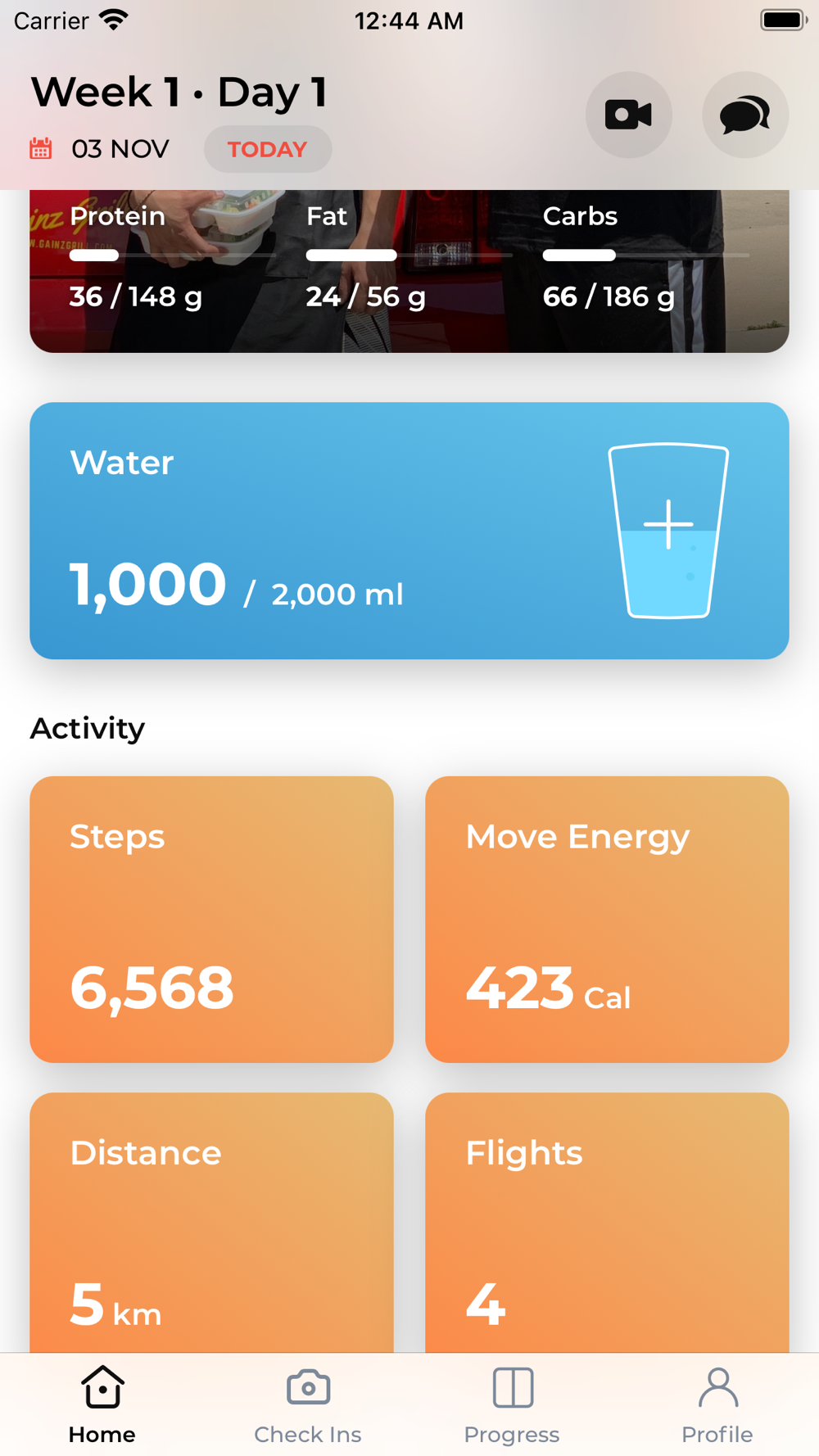Image resolution: width=819 pixels, height=1456 pixels.
Task: Switch to the Check Ins tab
Action: tap(308, 1405)
